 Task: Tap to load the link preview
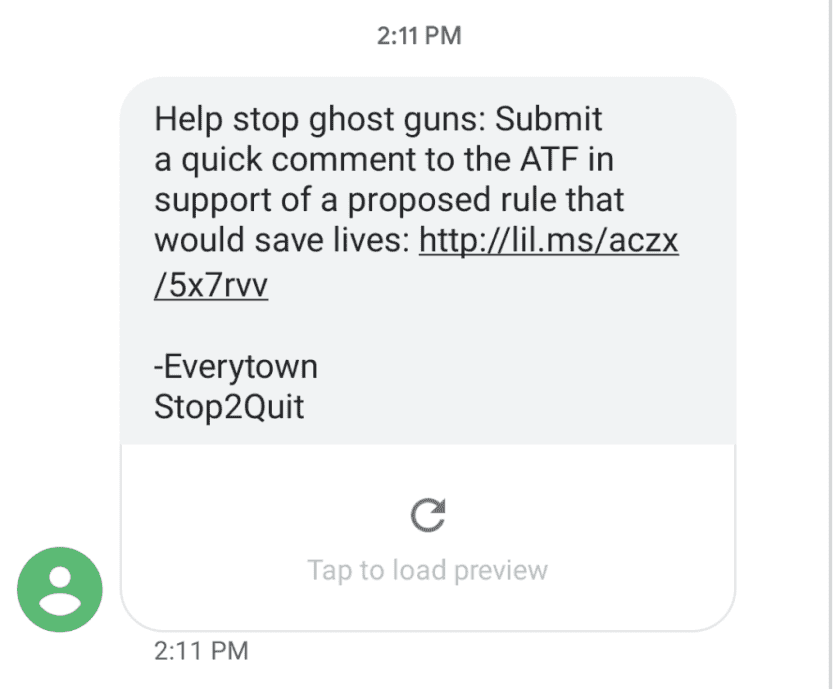coord(428,540)
